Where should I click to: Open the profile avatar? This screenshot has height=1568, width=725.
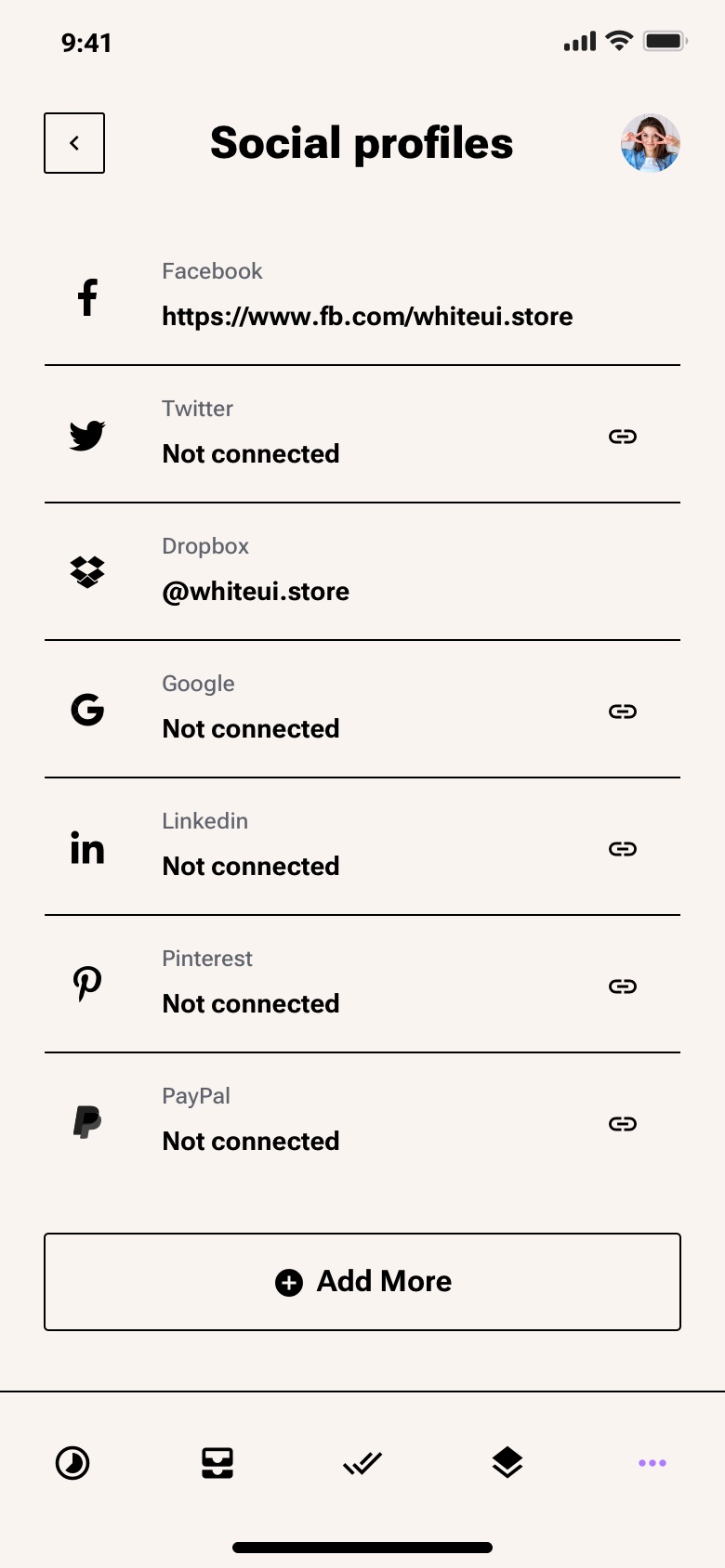(x=651, y=143)
